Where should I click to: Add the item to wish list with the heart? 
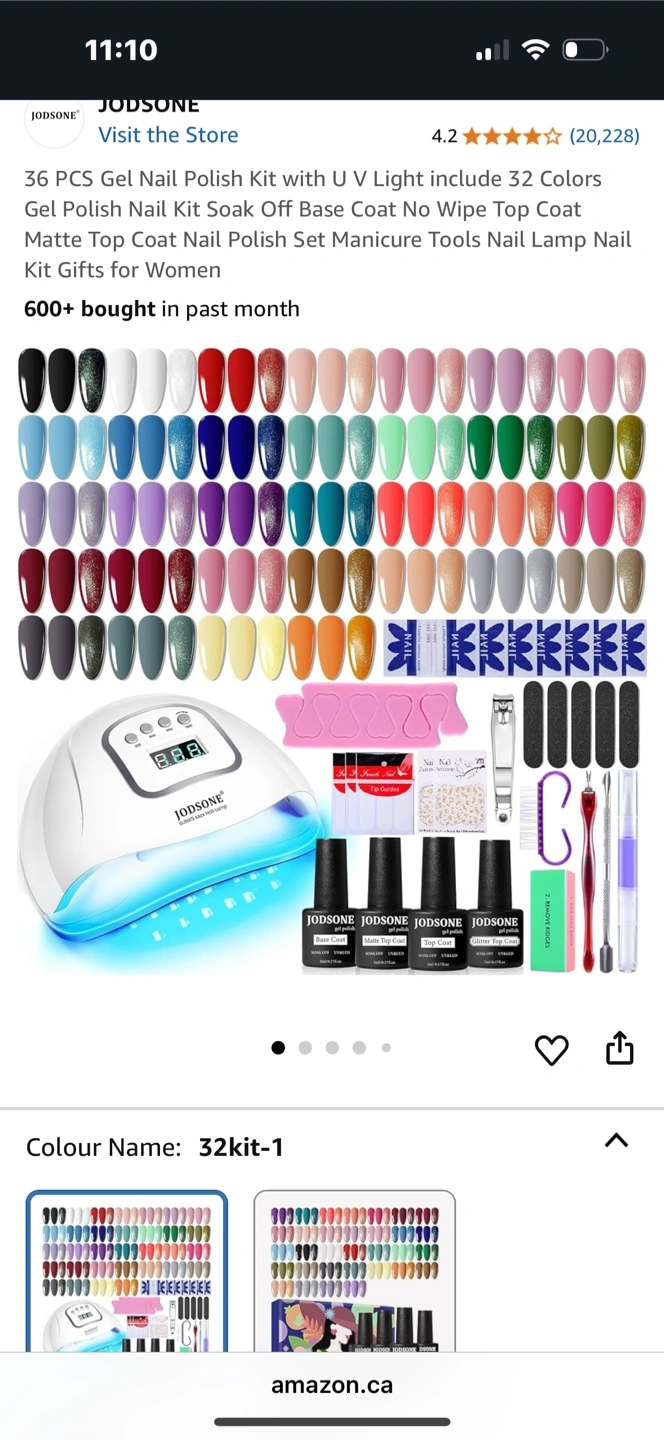(551, 1049)
